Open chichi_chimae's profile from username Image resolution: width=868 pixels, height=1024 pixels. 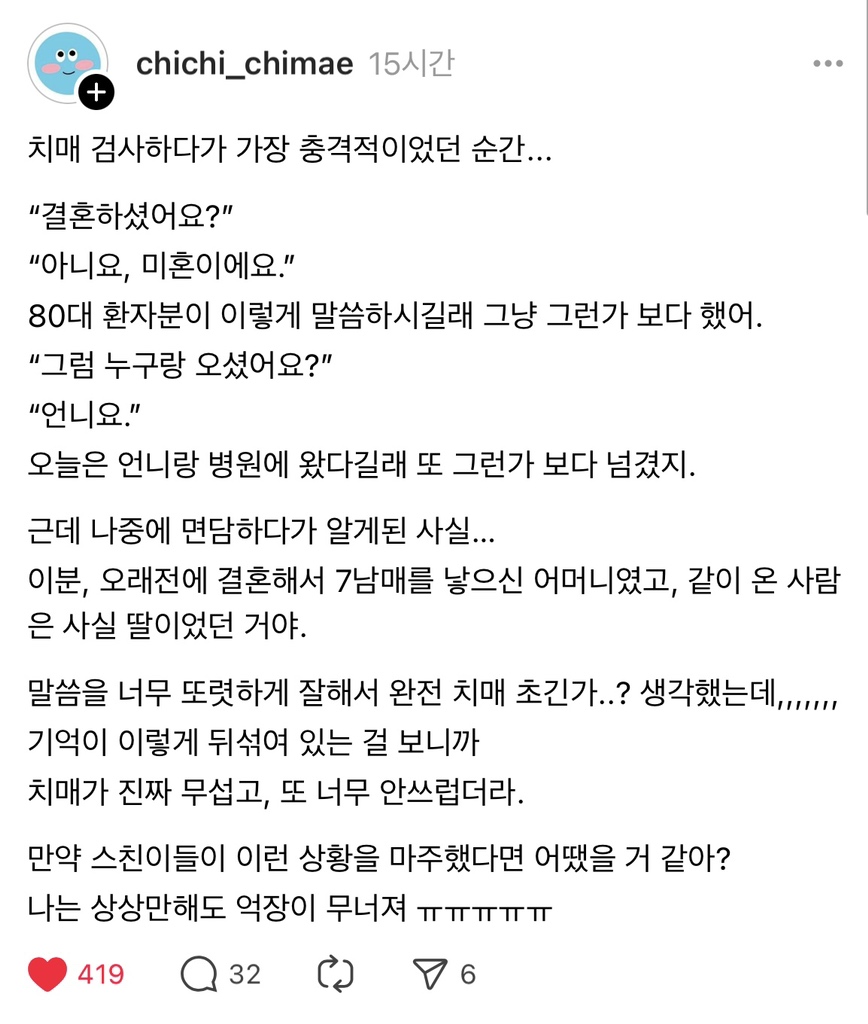point(244,64)
